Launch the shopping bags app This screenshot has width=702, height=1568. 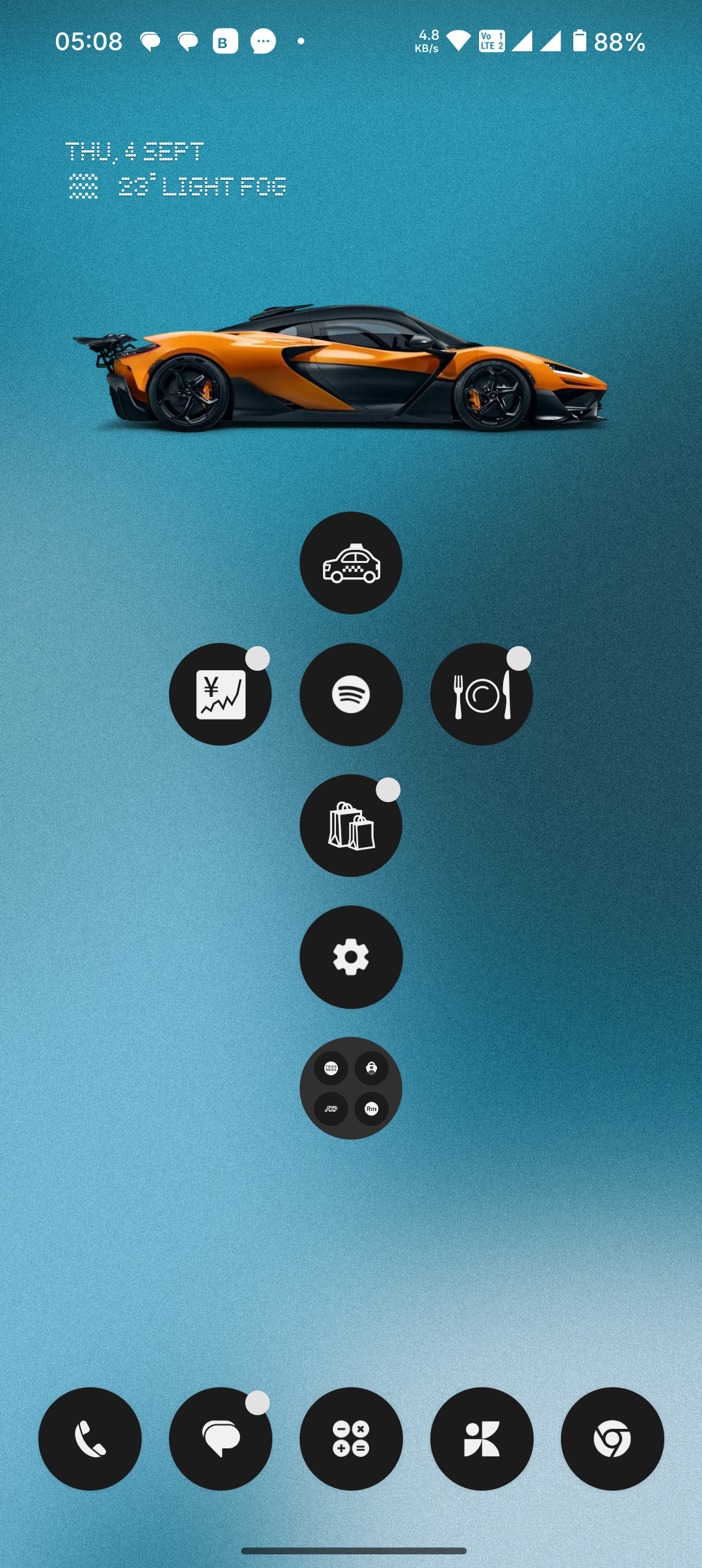click(x=351, y=826)
